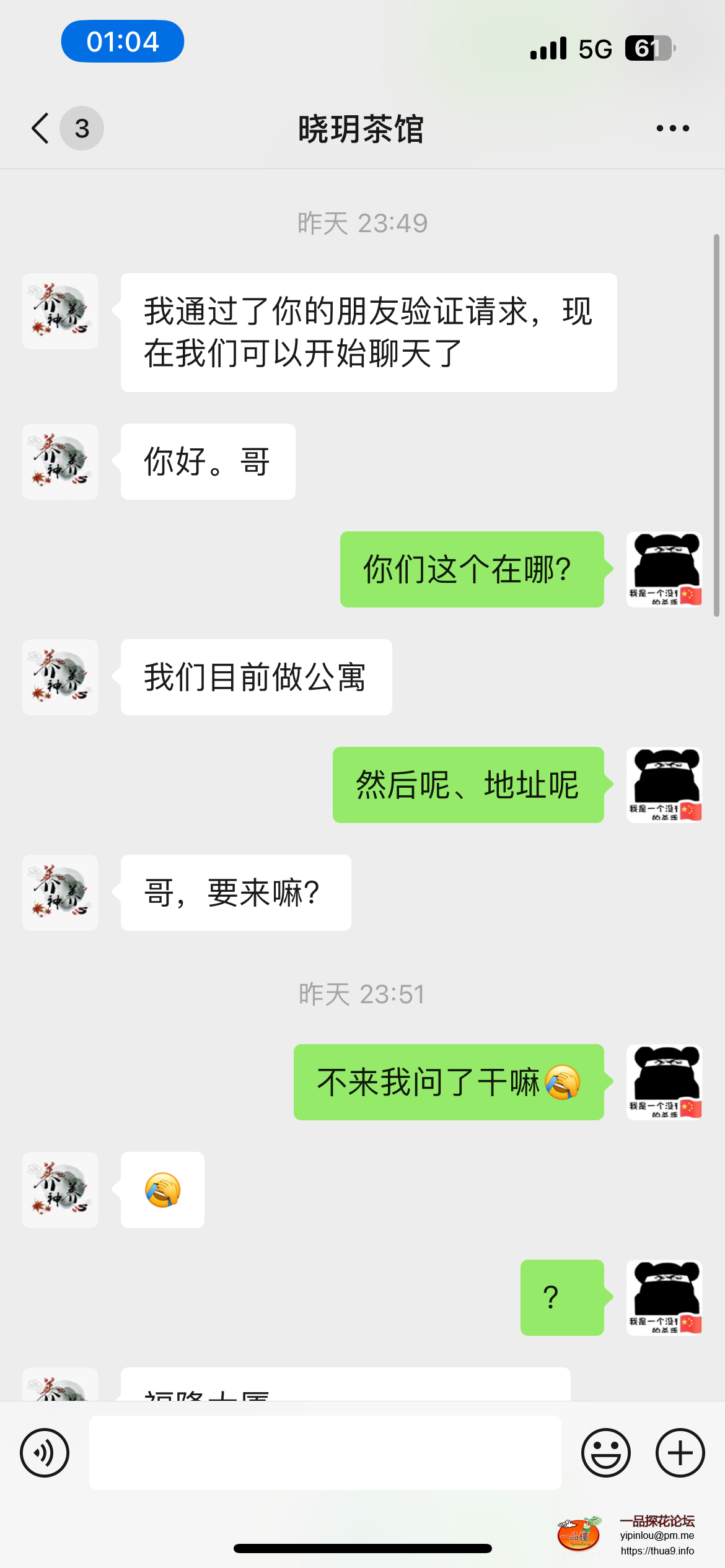Tap your own panda avatar beside 你们这个在哪?
725x1568 pixels.
[664, 569]
